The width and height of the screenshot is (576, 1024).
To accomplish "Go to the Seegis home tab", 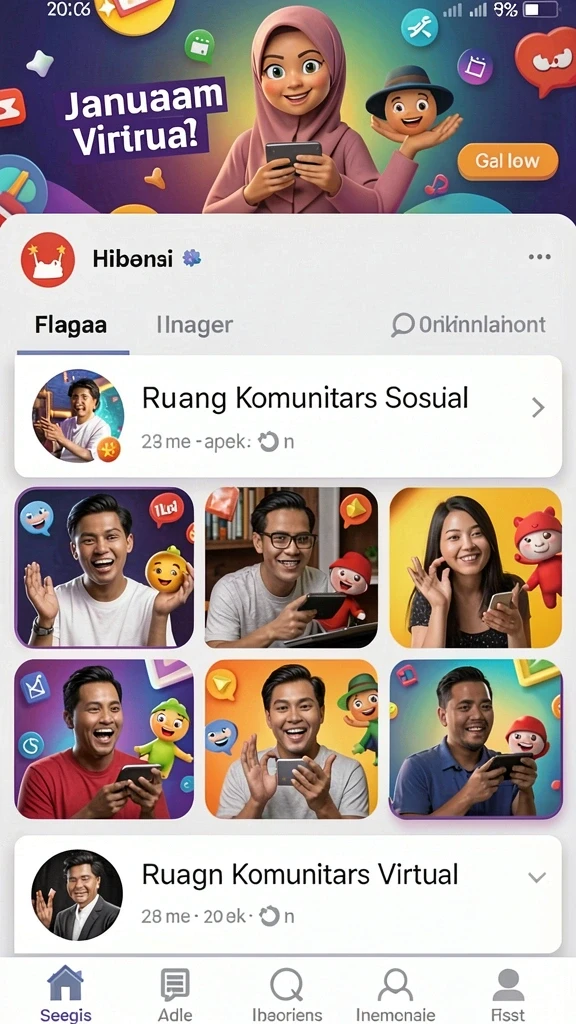I will coord(66,994).
